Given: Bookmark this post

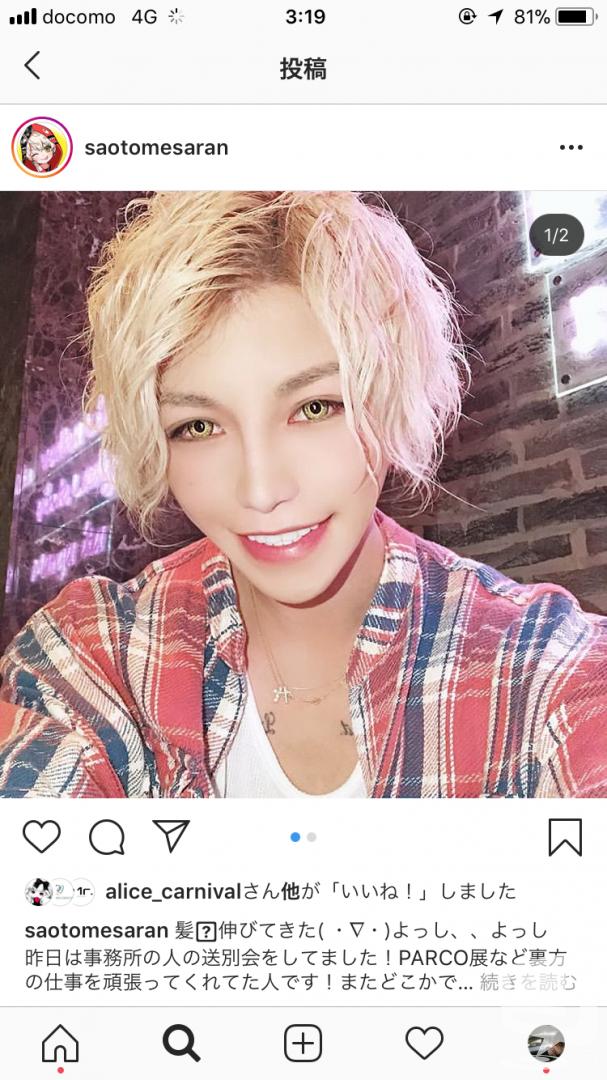Looking at the screenshot, I should point(565,837).
